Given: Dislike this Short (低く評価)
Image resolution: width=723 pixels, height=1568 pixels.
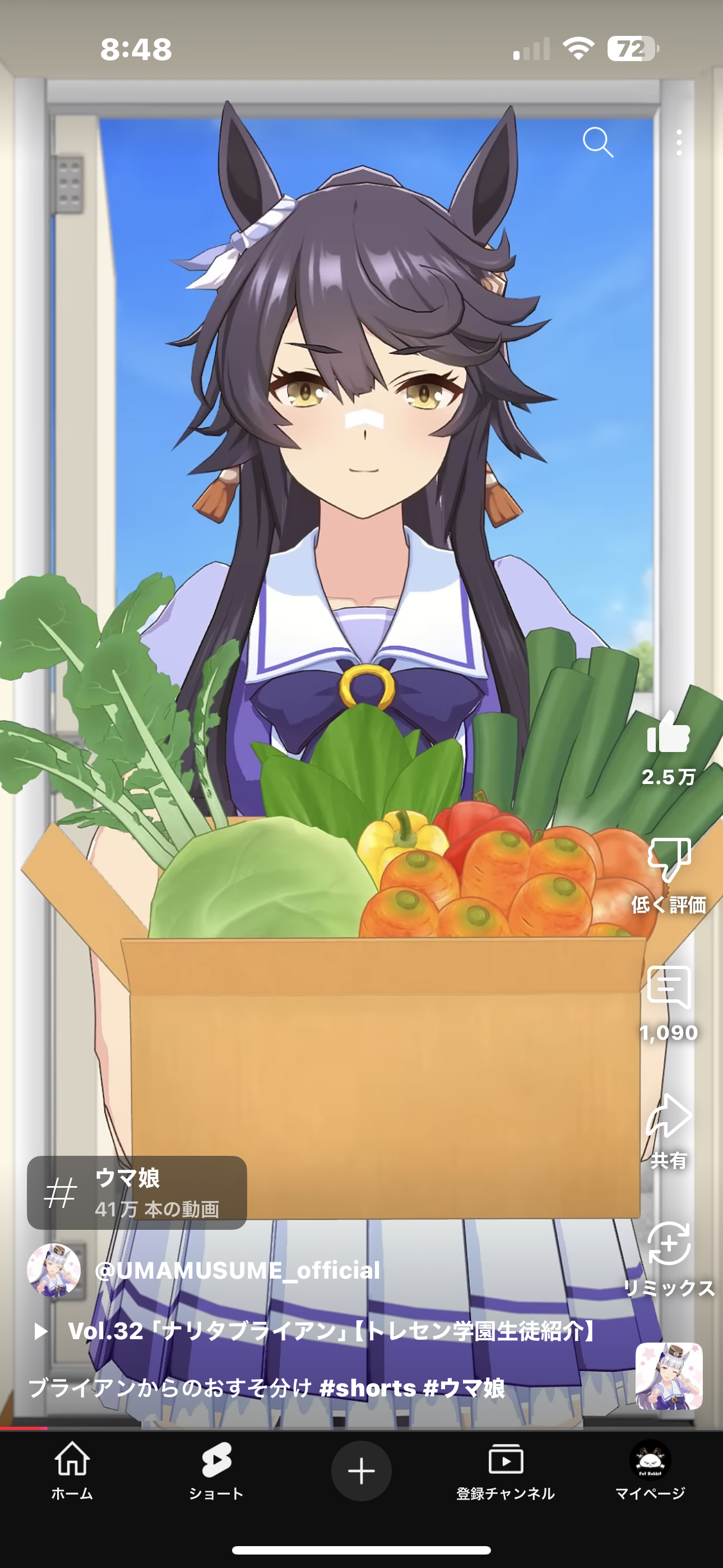Looking at the screenshot, I should [x=668, y=860].
